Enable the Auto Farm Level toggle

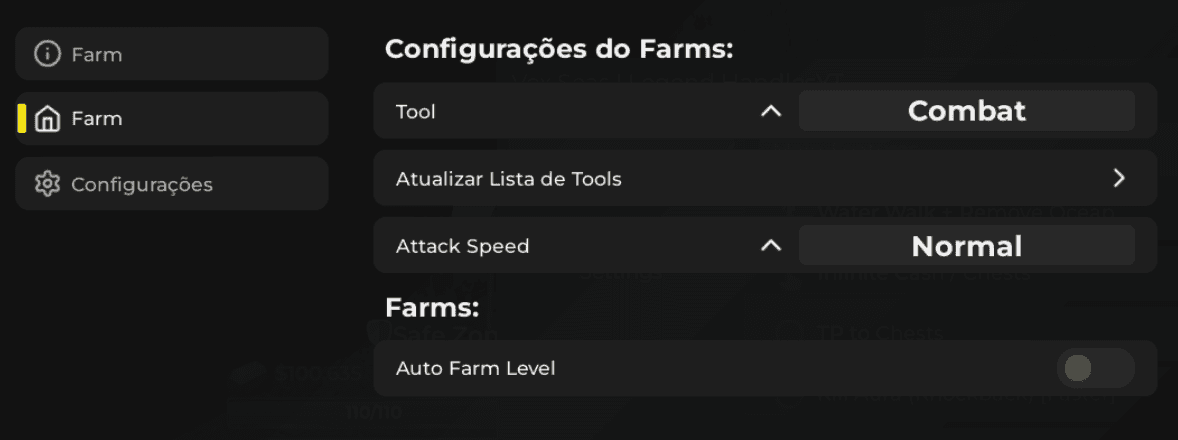tap(1094, 369)
